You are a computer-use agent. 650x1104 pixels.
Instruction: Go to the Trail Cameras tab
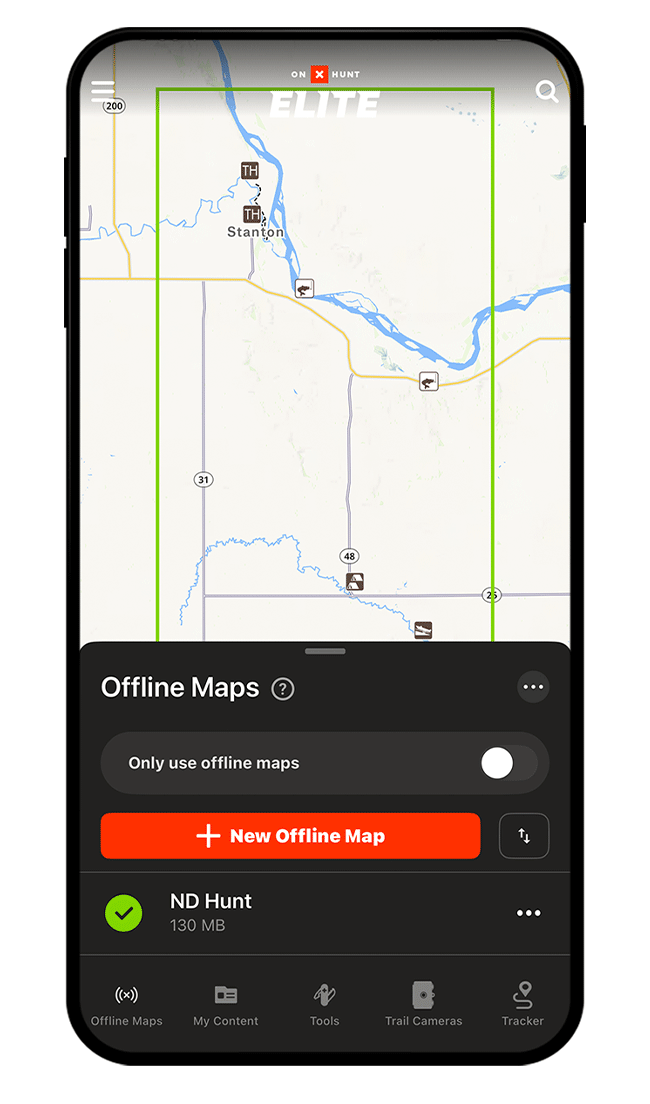coord(424,1004)
